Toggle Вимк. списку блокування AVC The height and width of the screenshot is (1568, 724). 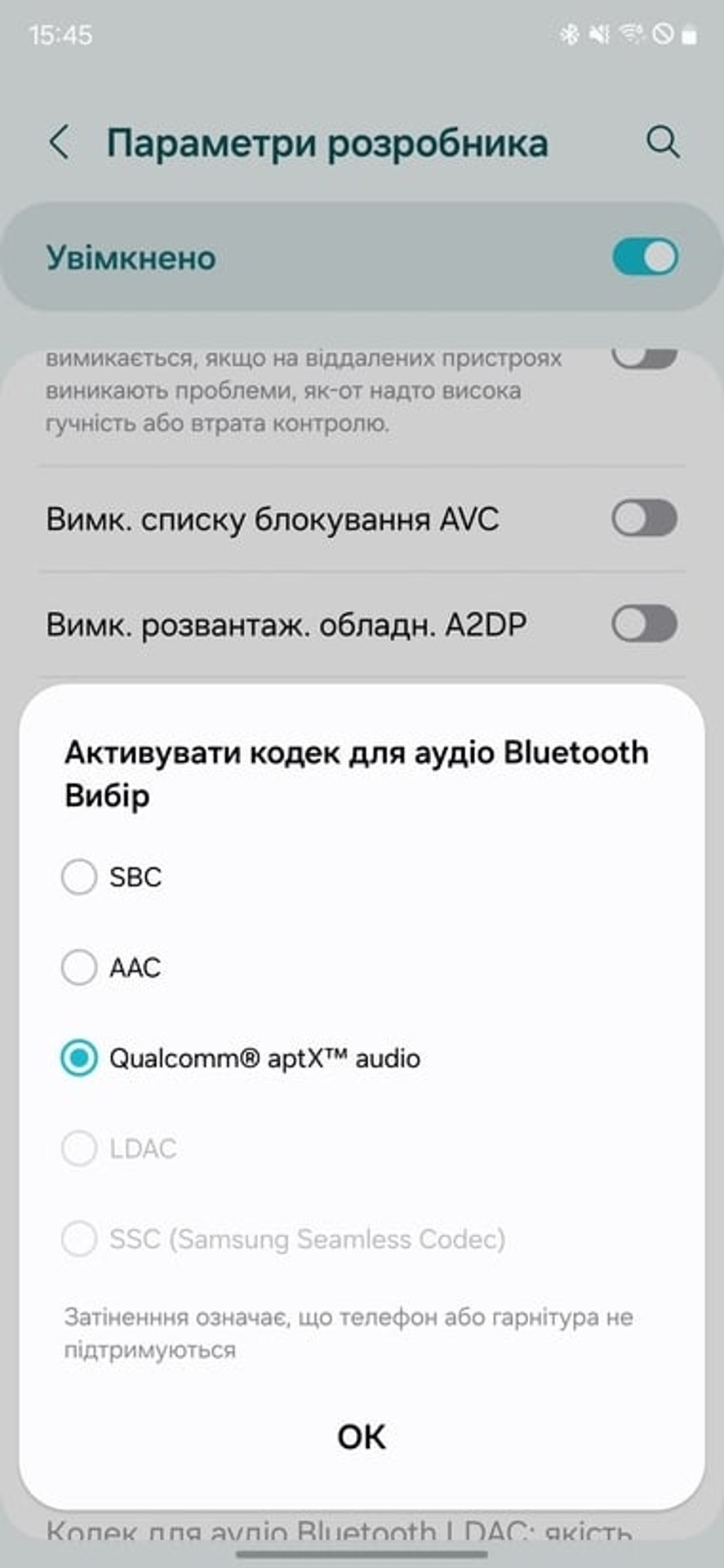pos(645,518)
